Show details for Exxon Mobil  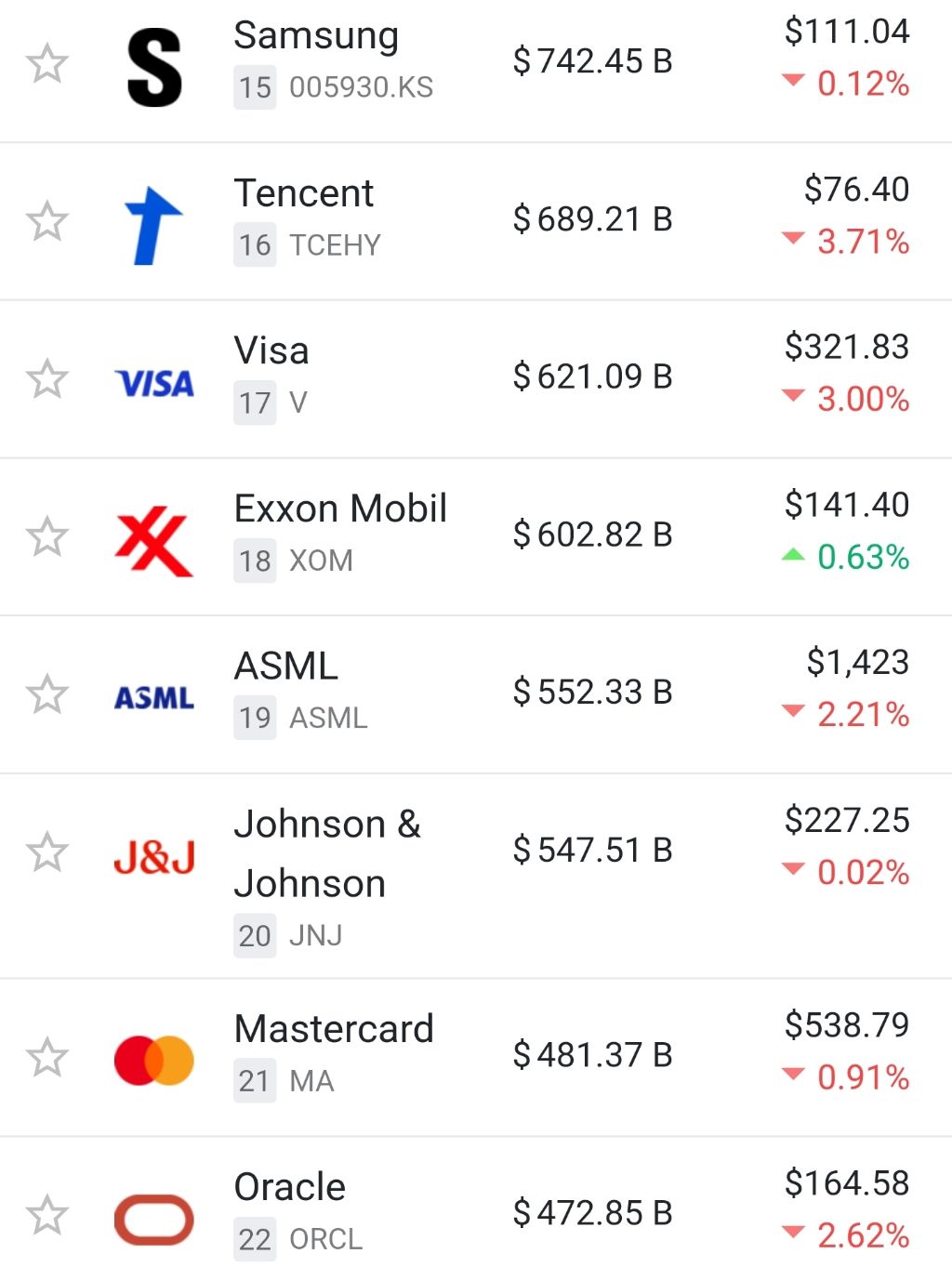click(340, 509)
